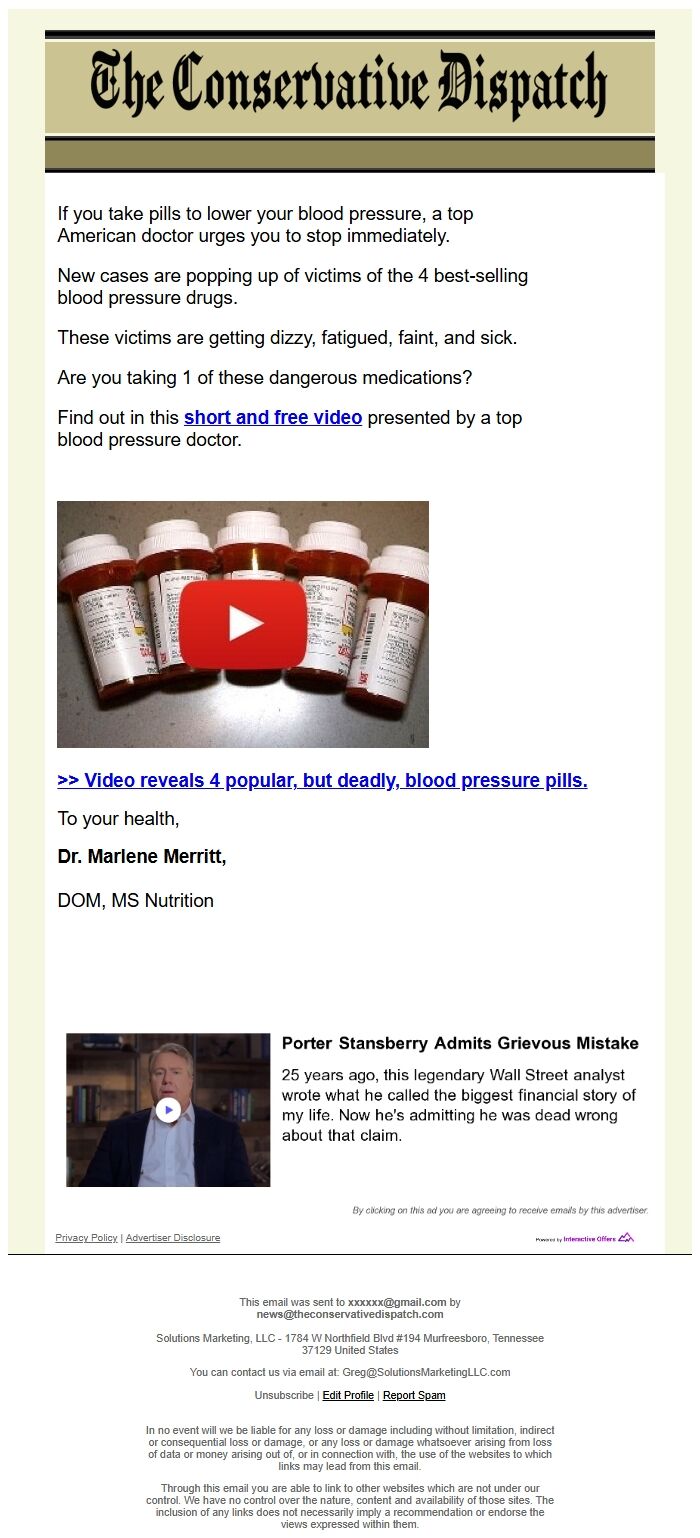Open the Privacy Policy link
The width and height of the screenshot is (700, 1538).
tap(86, 1237)
